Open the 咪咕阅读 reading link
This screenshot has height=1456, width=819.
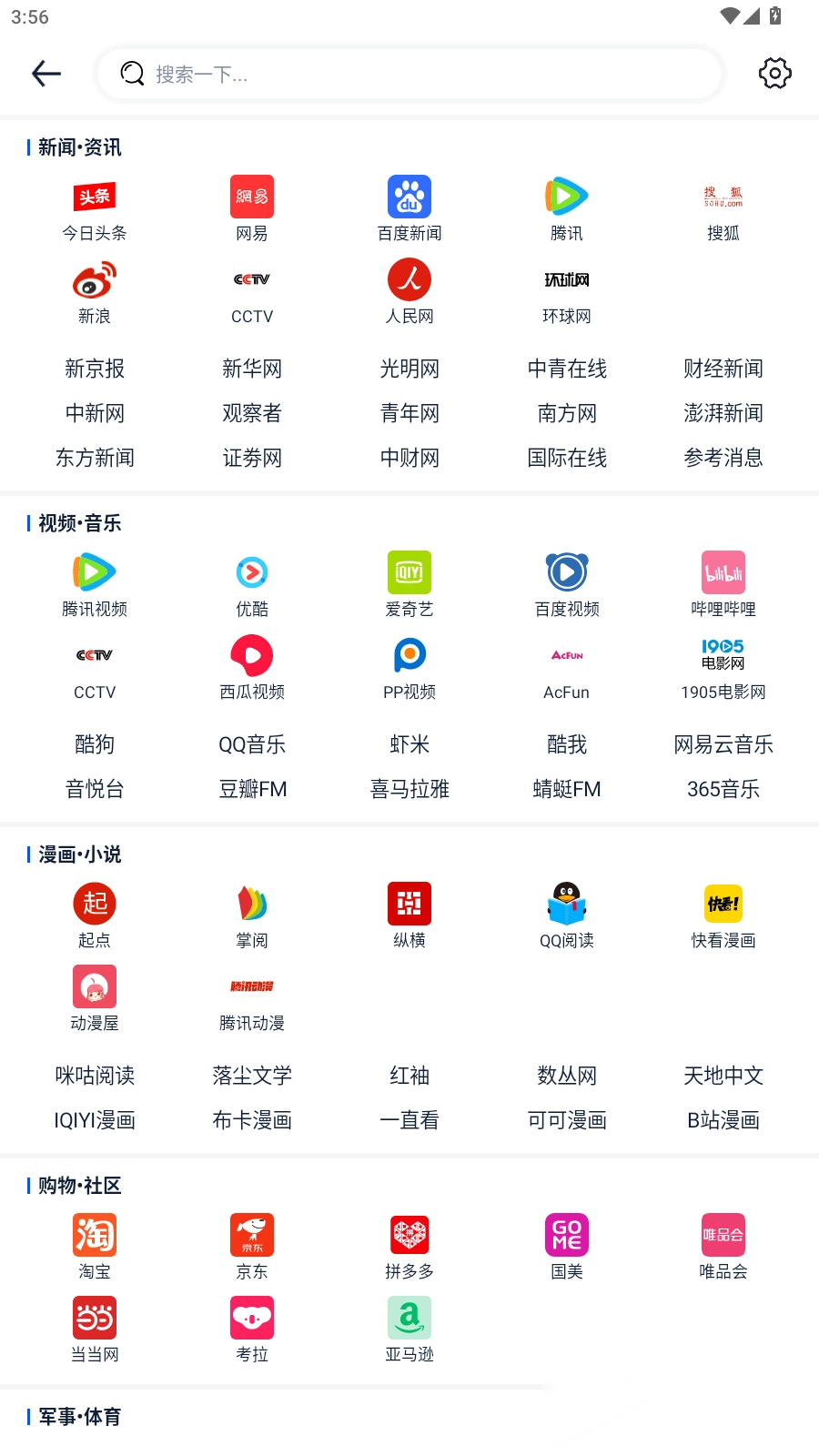click(95, 1076)
